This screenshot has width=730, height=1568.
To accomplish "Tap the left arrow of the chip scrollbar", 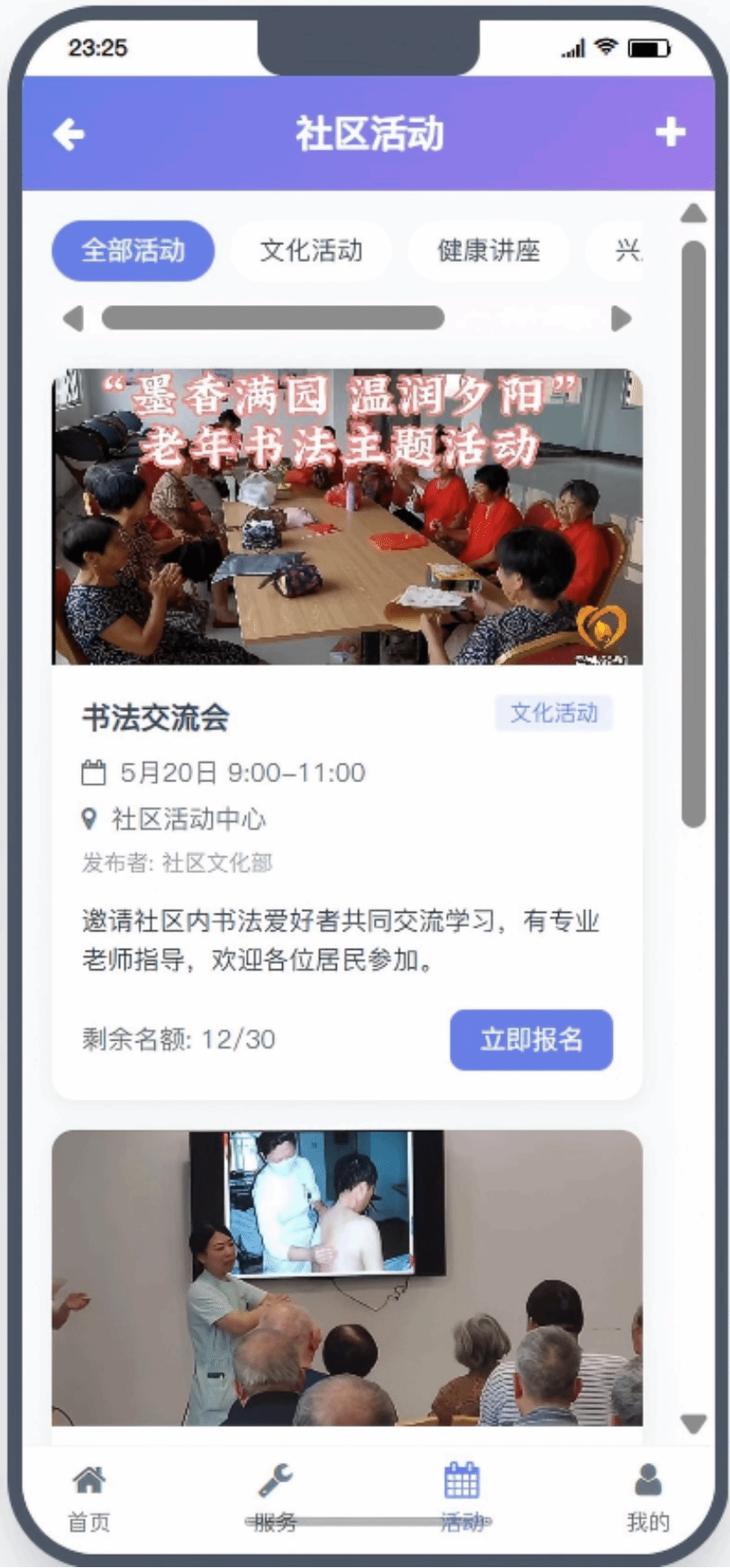I will tap(74, 318).
